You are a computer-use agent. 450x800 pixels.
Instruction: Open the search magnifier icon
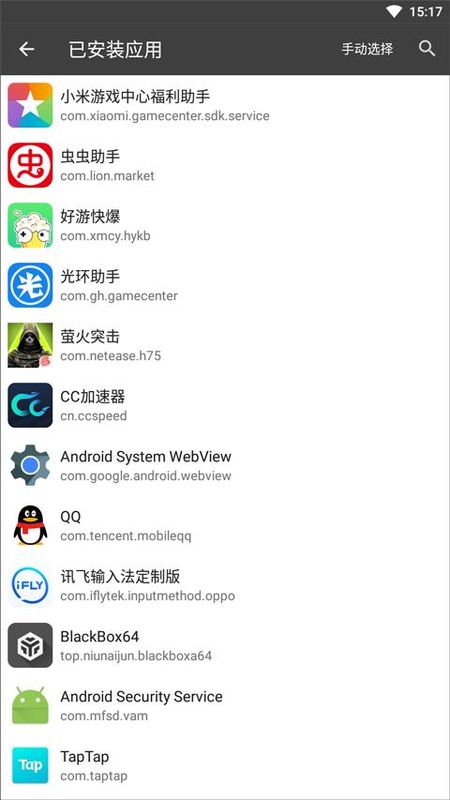pos(427,49)
